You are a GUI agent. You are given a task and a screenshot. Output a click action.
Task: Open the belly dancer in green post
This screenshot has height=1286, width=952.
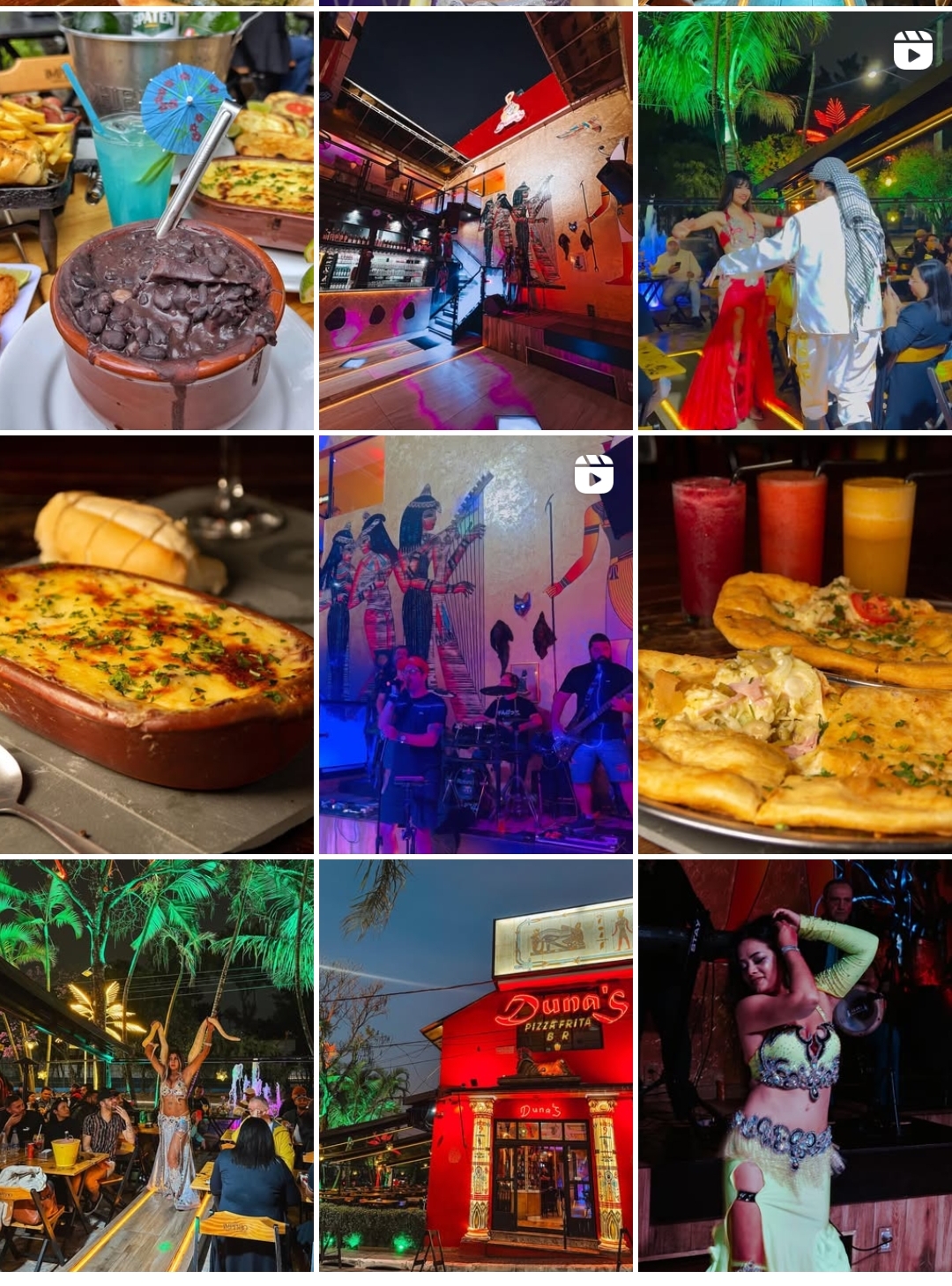pyautogui.click(x=794, y=1065)
